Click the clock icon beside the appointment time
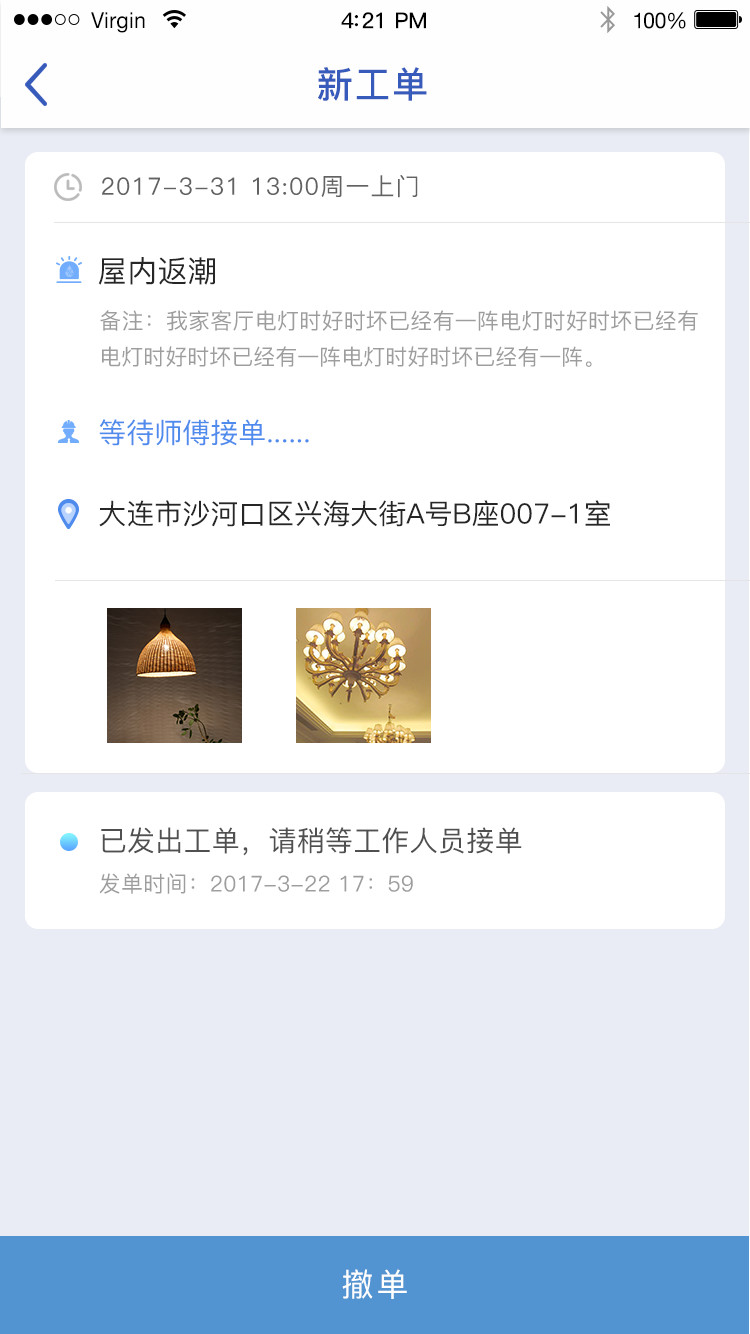The height and width of the screenshot is (1334, 750). click(x=67, y=187)
